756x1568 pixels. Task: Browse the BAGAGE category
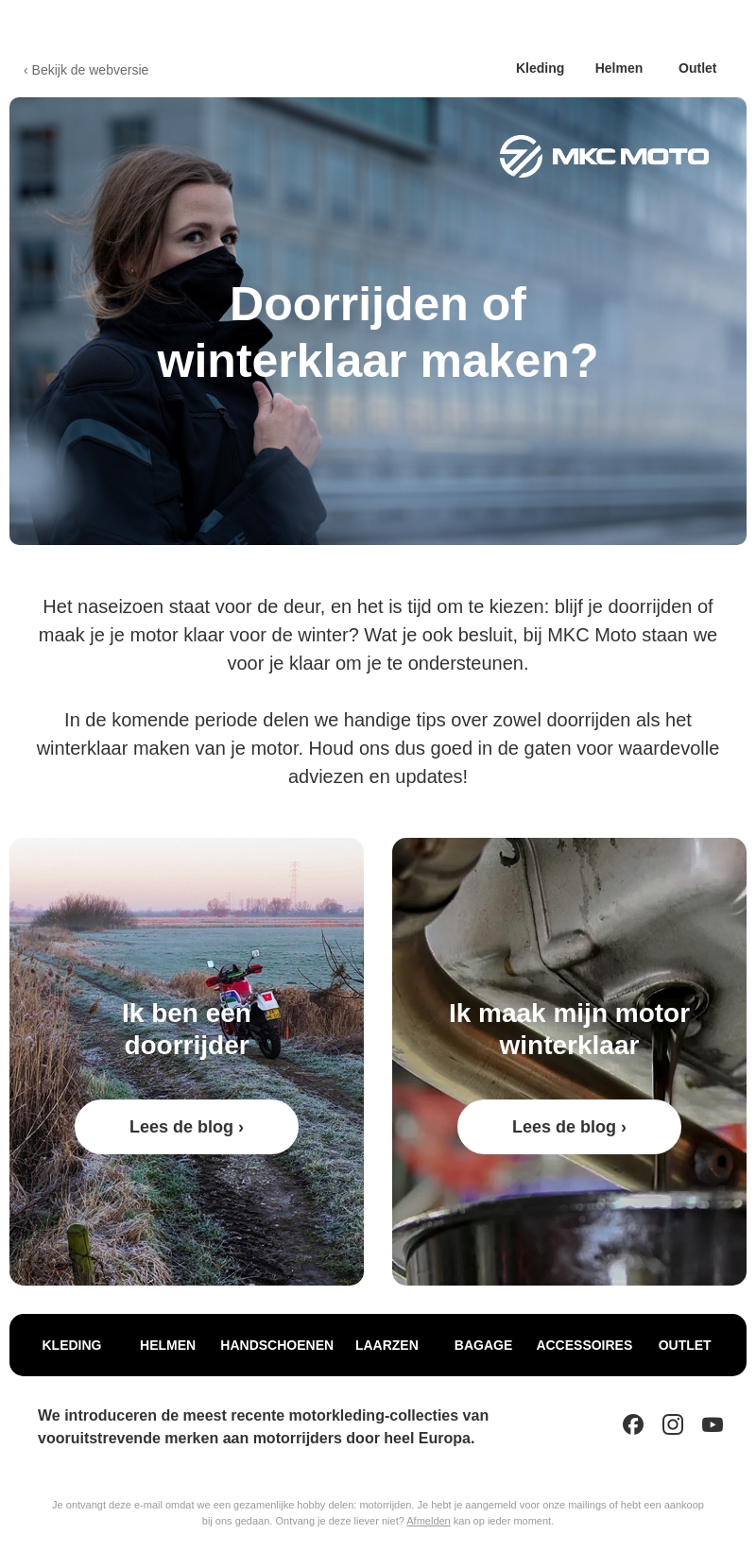483,1345
